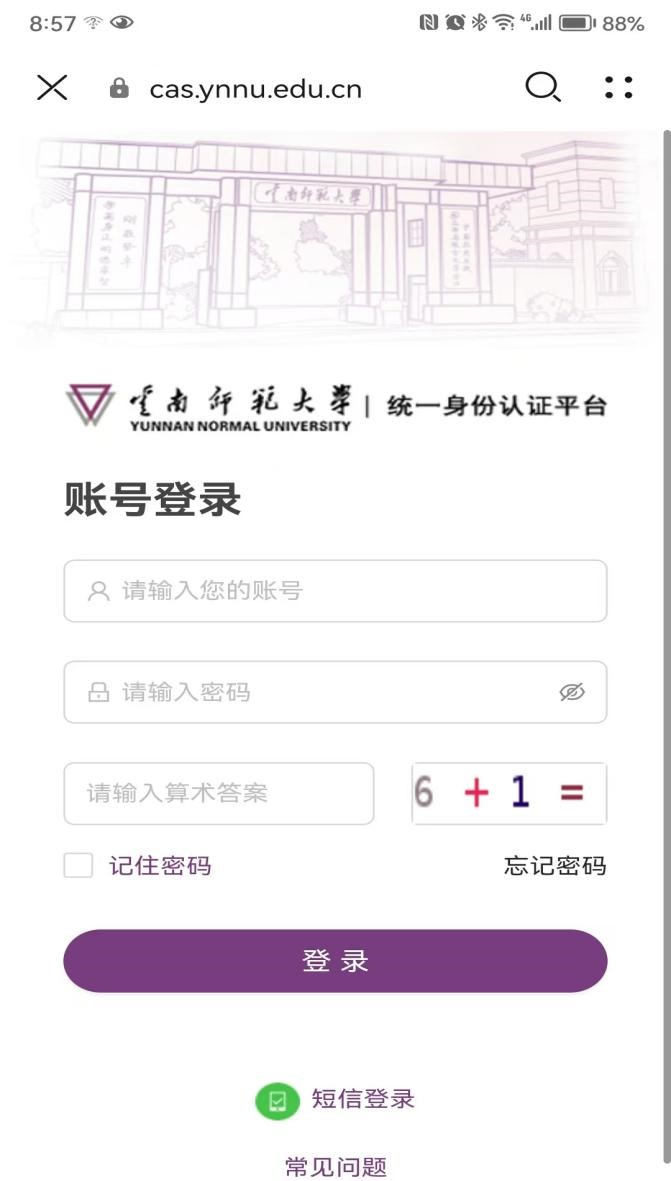671x1181 pixels.
Task: Switch to 短信登录 SMS login
Action: [x=336, y=1099]
